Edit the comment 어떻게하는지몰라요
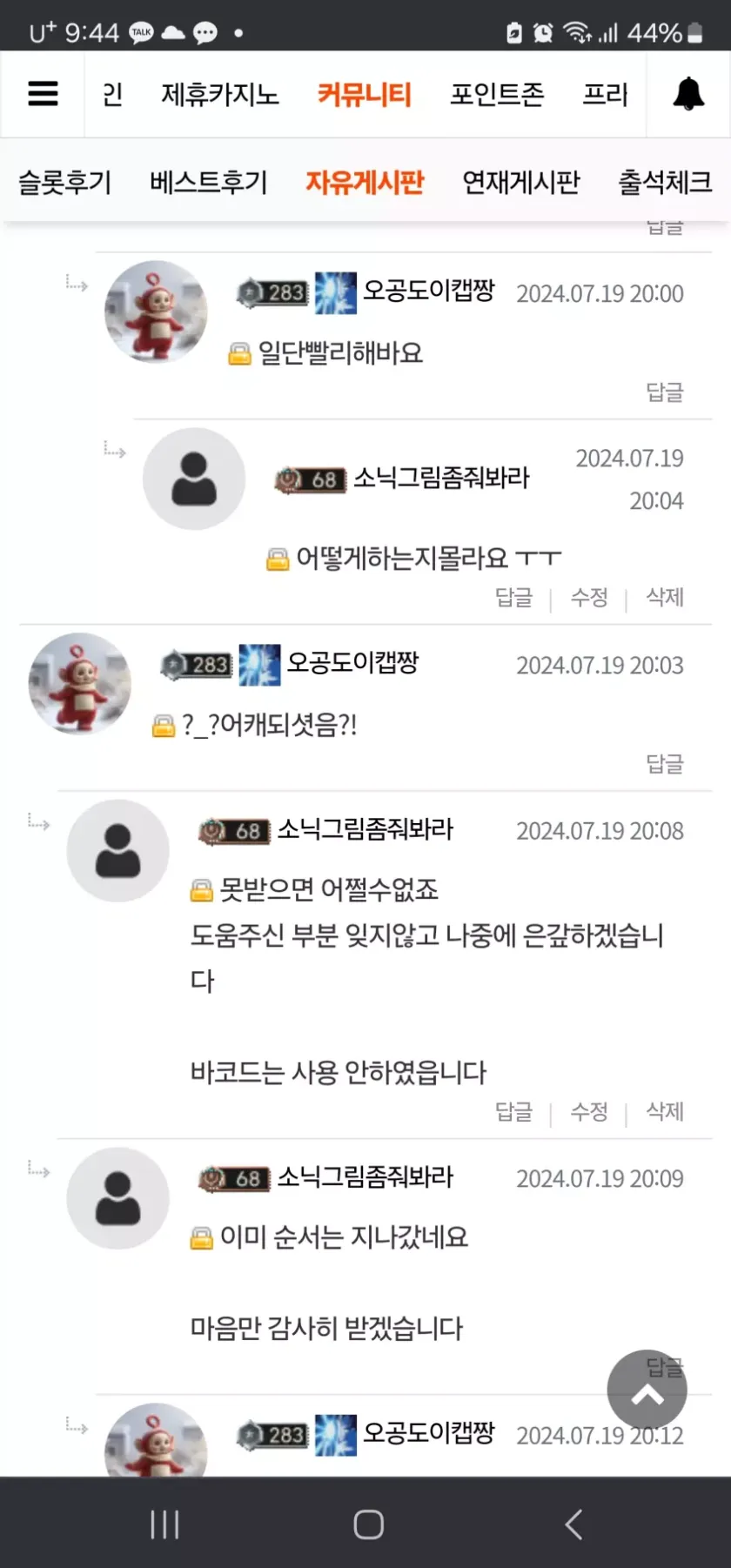The image size is (731, 1568). click(589, 597)
